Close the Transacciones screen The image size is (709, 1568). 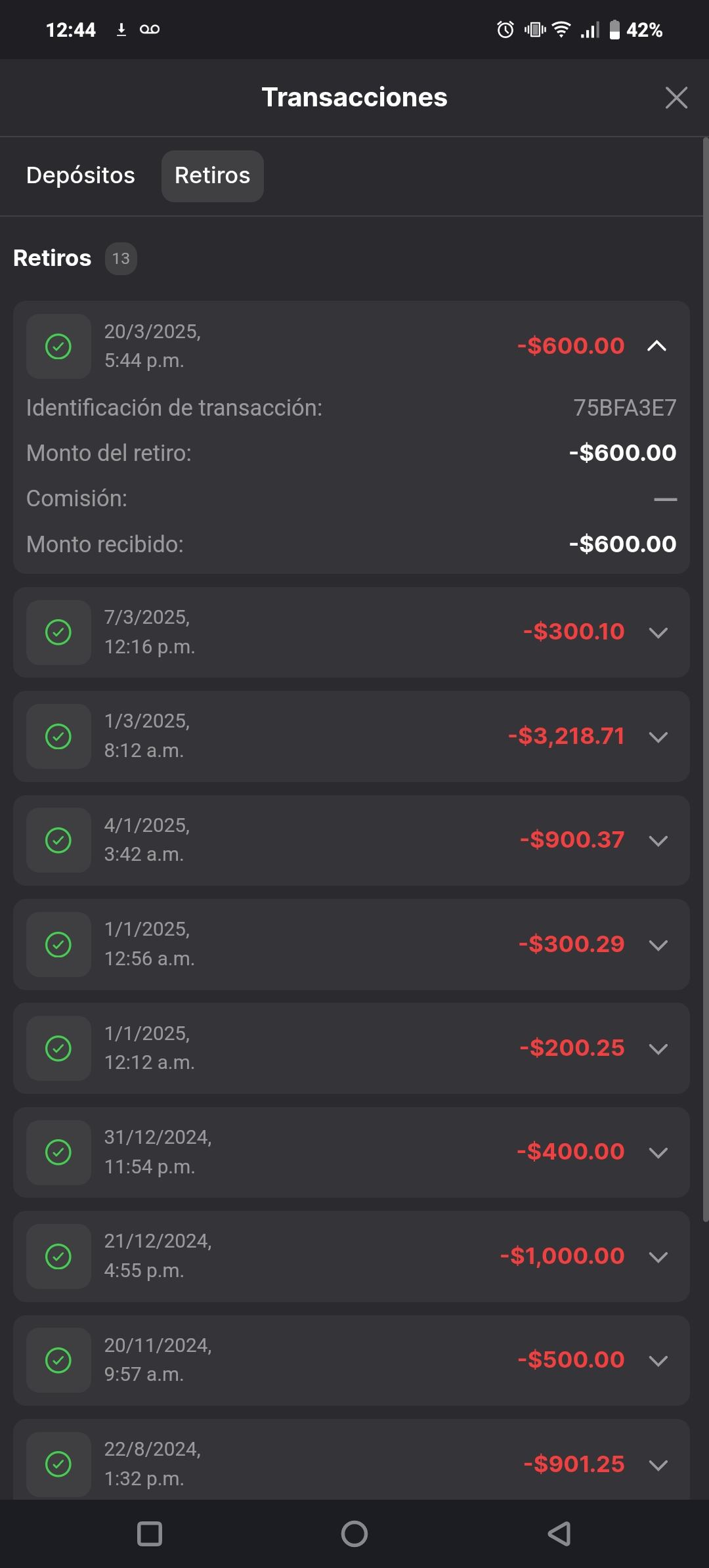[676, 98]
